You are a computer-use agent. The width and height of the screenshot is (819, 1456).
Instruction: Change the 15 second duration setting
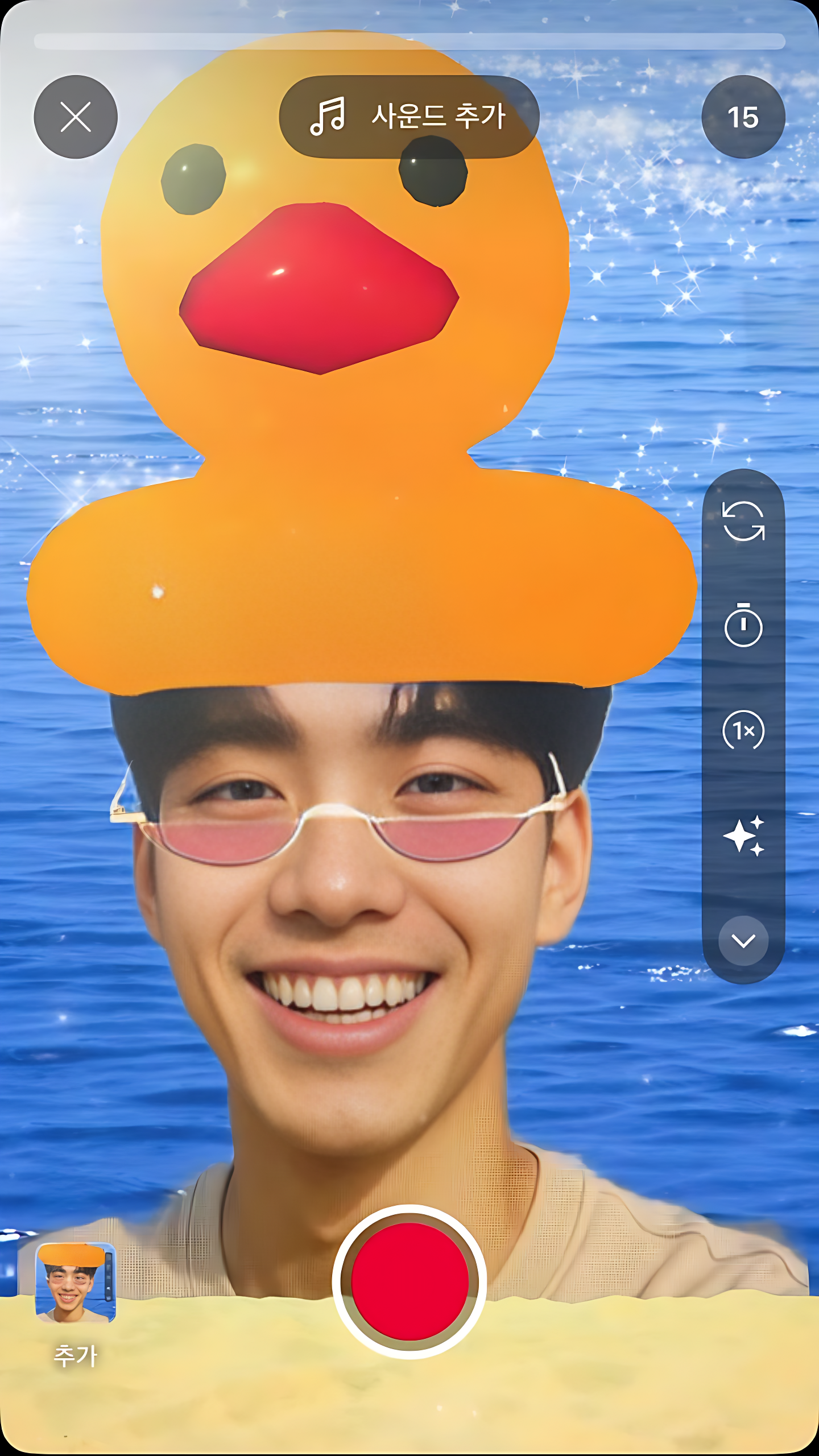pos(743,117)
